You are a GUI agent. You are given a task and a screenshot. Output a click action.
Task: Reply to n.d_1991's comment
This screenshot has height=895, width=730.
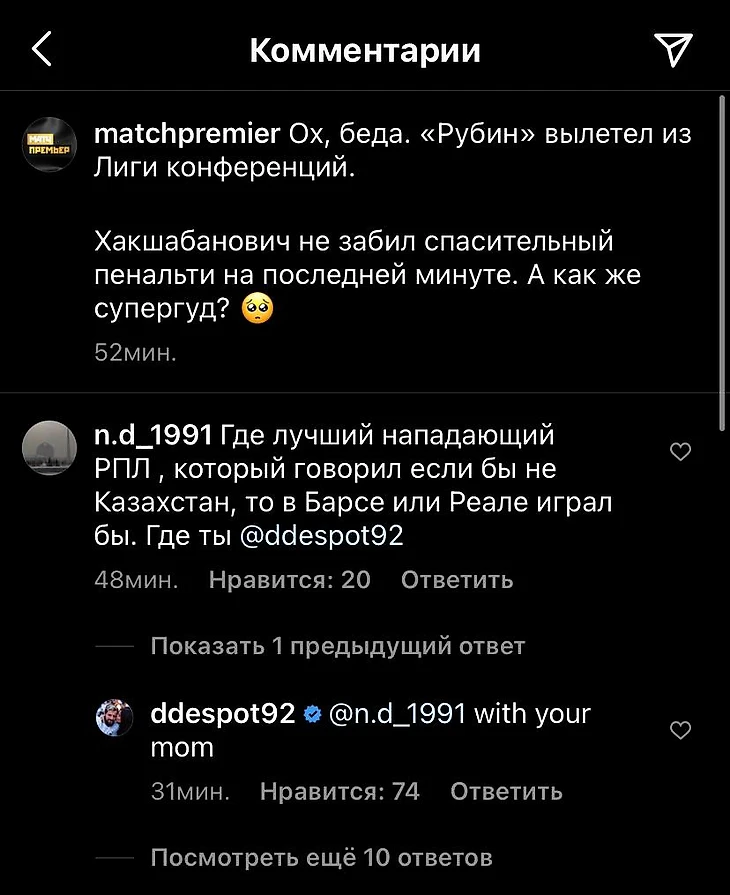coord(457,579)
